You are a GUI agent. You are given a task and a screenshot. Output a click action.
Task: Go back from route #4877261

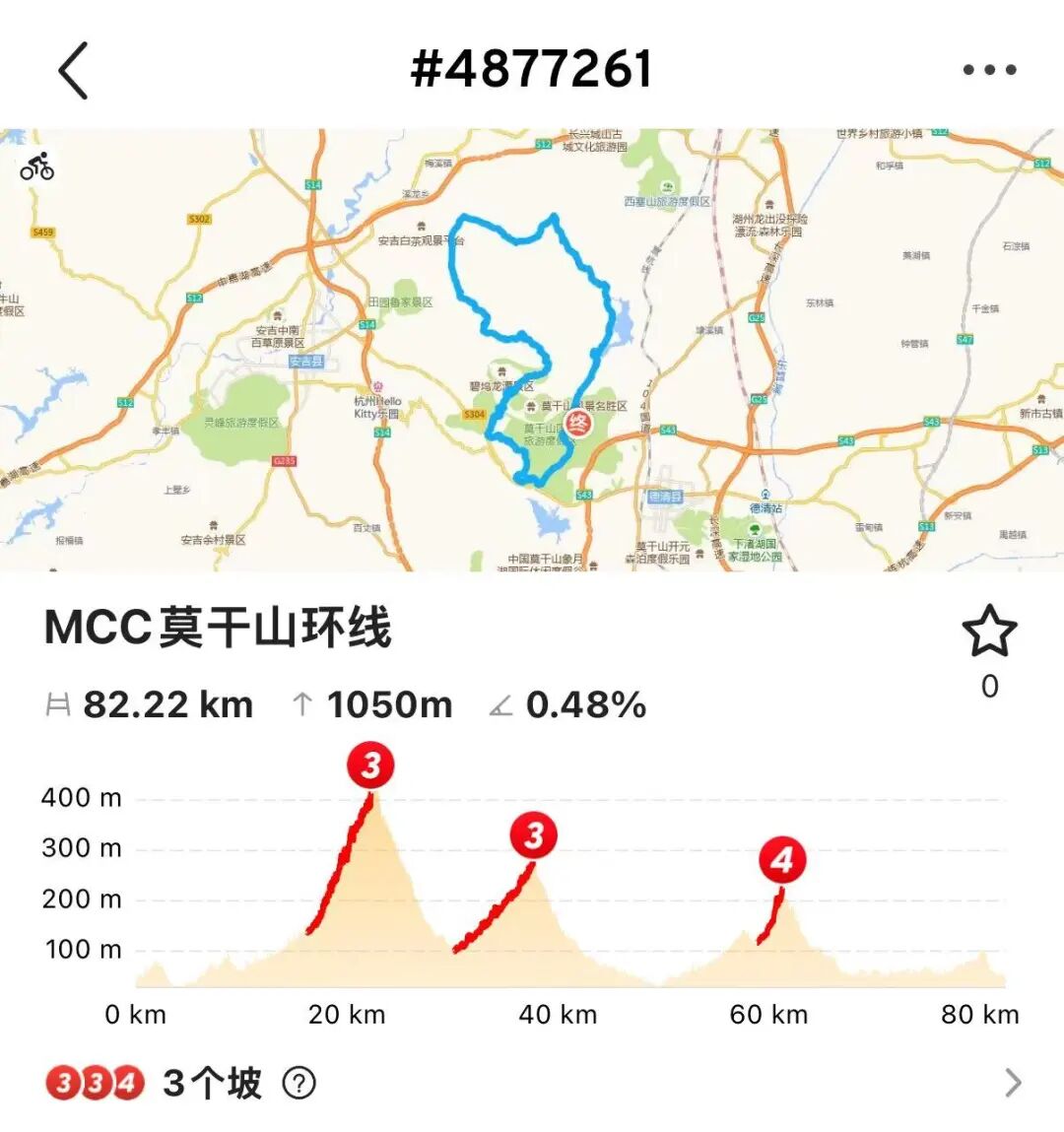[74, 70]
